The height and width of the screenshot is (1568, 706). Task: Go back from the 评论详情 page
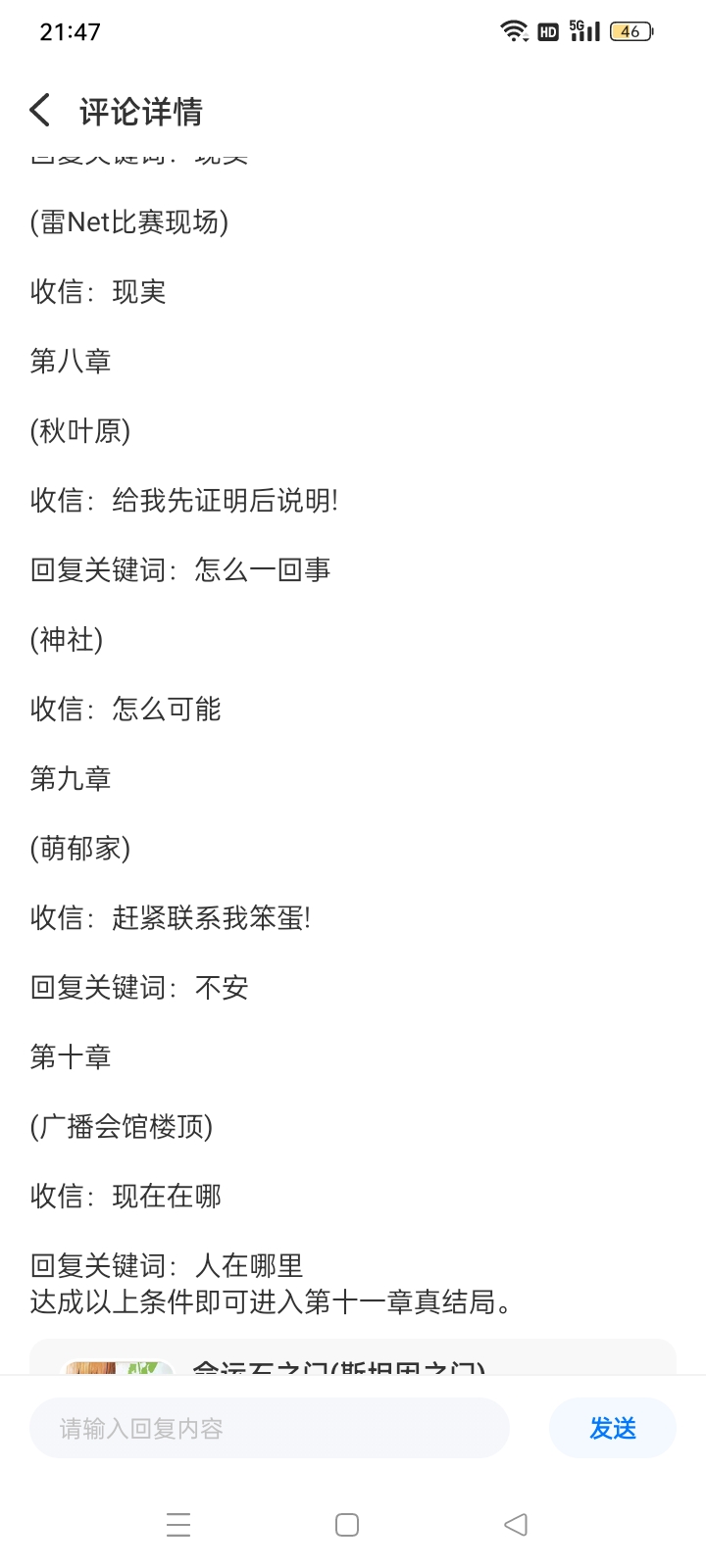(x=40, y=111)
